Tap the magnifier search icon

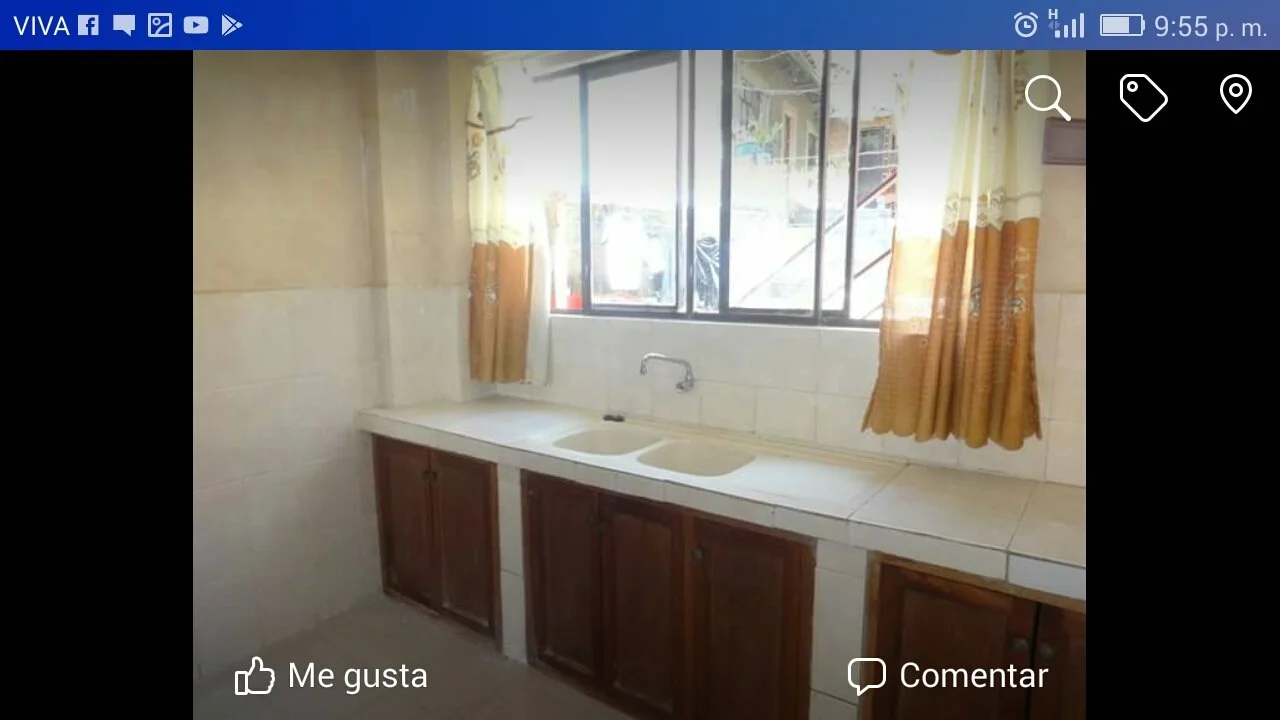(x=1047, y=98)
